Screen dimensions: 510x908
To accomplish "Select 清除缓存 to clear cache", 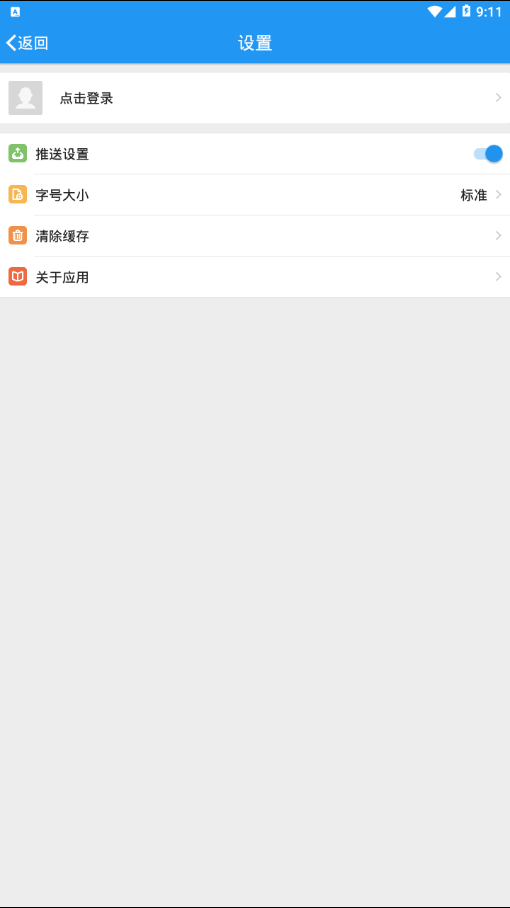I will 255,236.
